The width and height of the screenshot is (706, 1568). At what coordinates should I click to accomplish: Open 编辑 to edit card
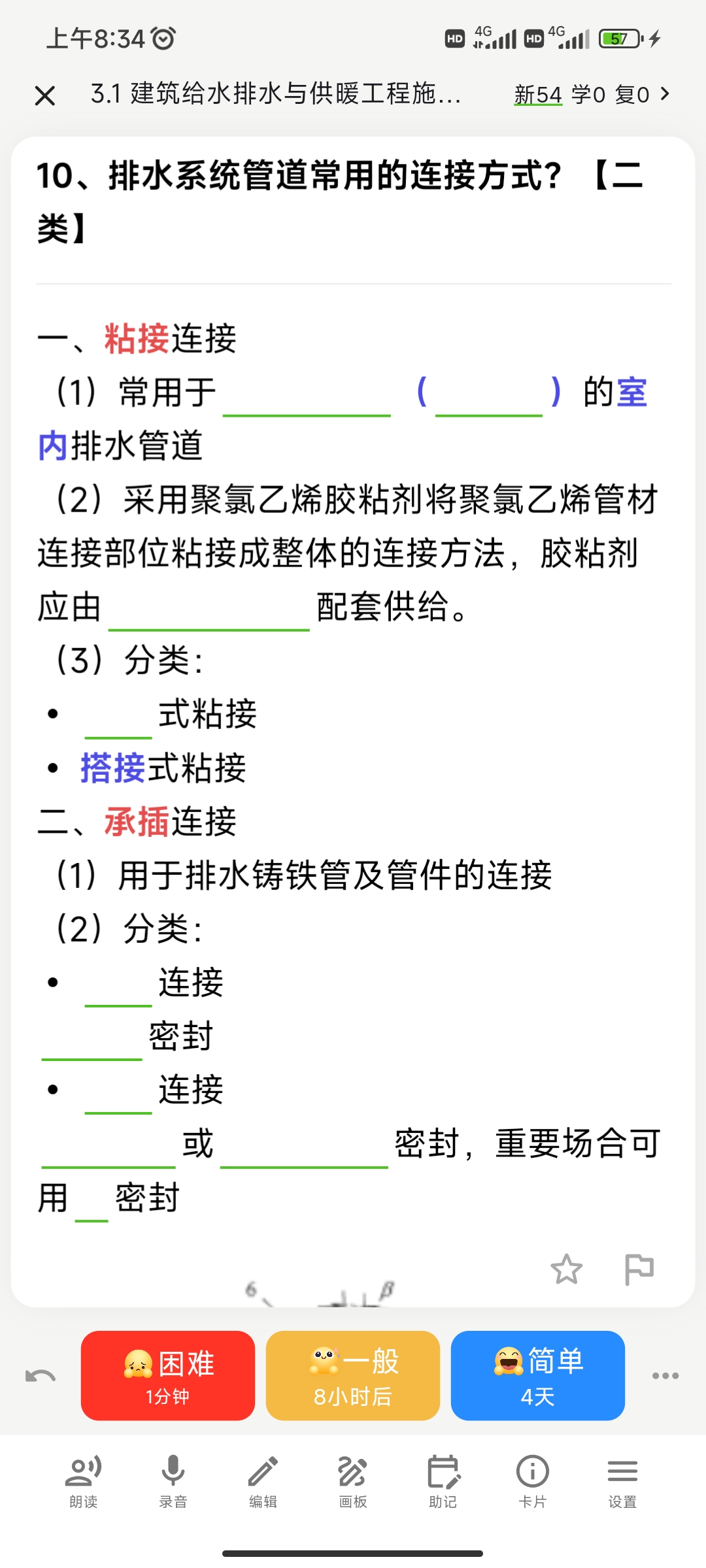pos(263,1482)
